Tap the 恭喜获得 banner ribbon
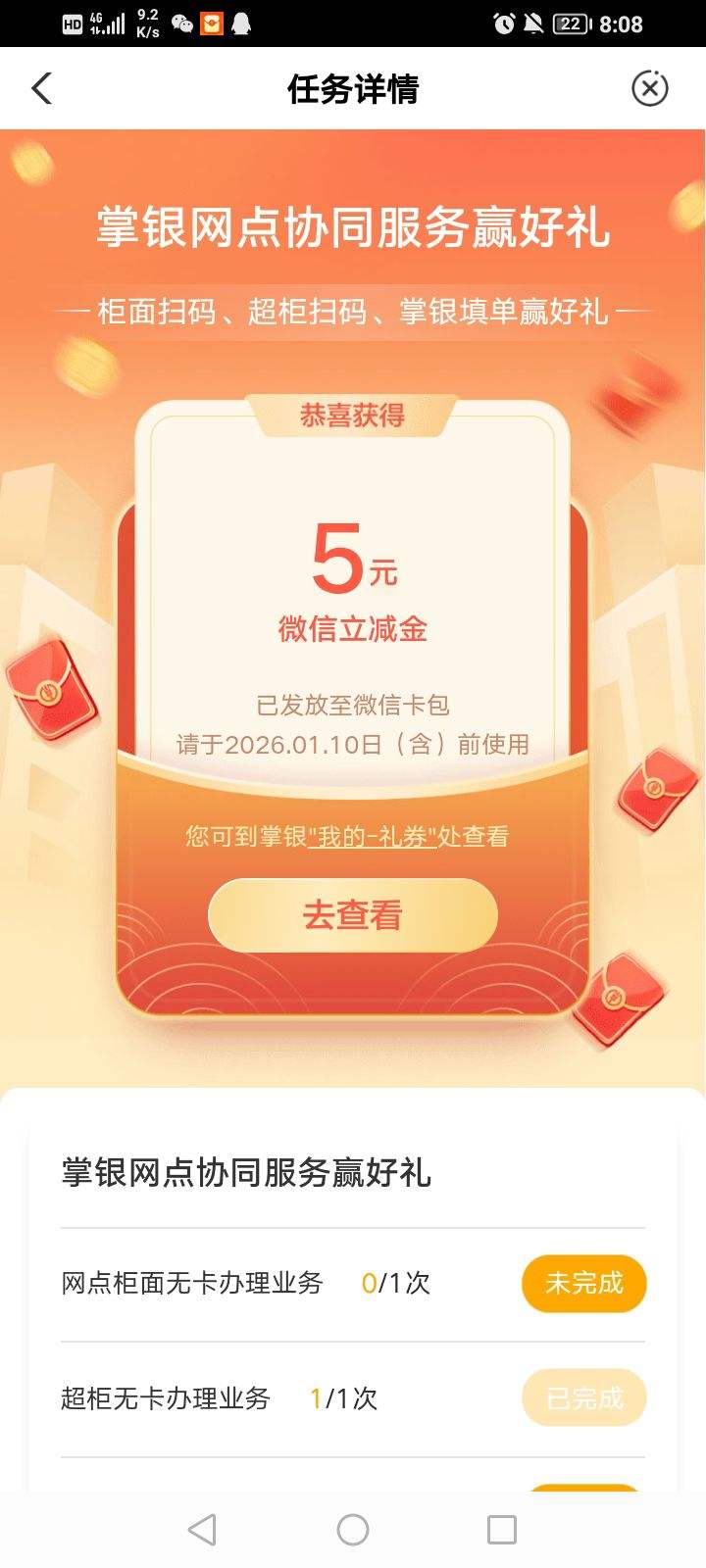 353,413
